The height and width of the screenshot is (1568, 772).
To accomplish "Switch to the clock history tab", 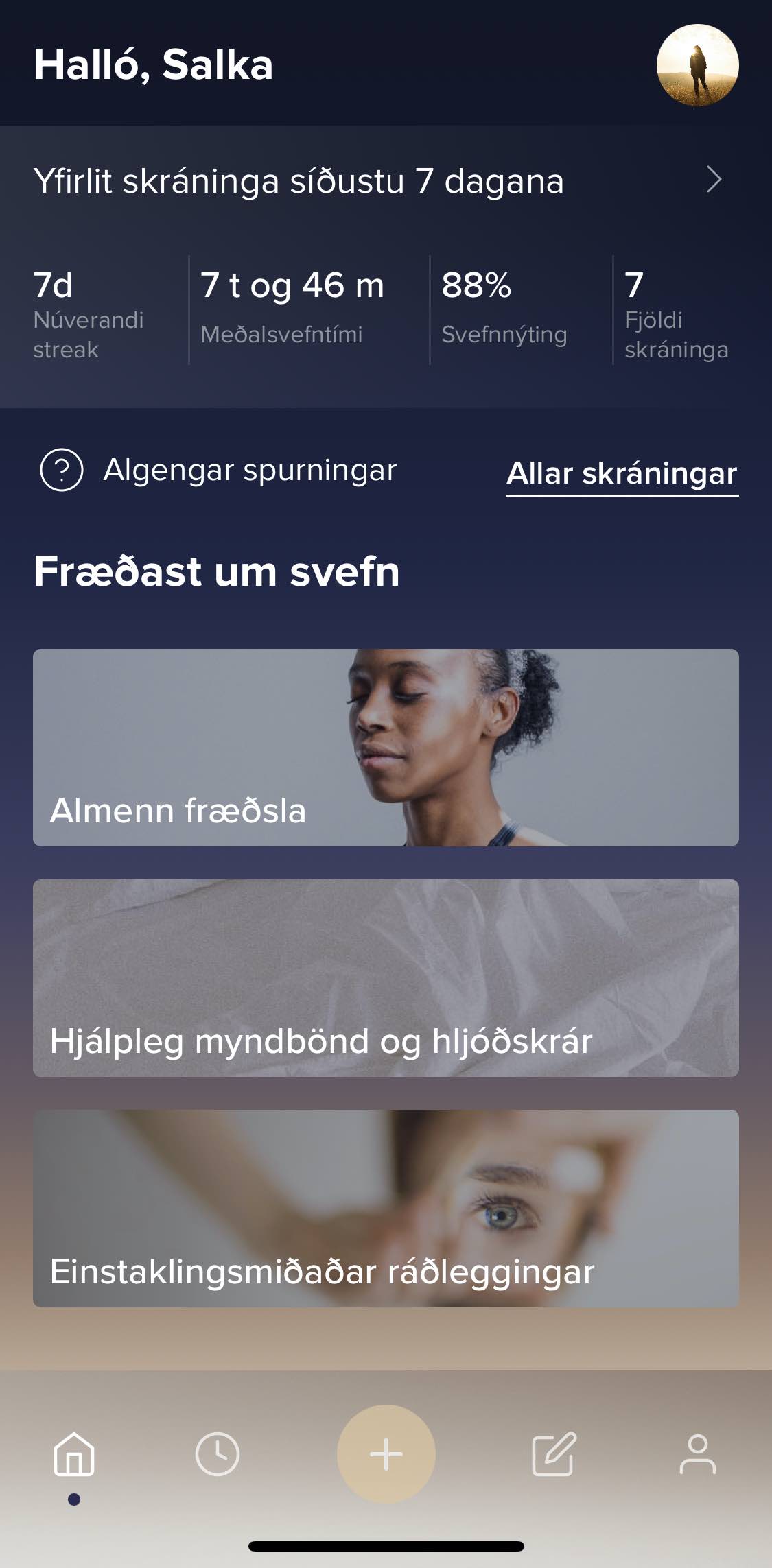I will click(218, 1454).
